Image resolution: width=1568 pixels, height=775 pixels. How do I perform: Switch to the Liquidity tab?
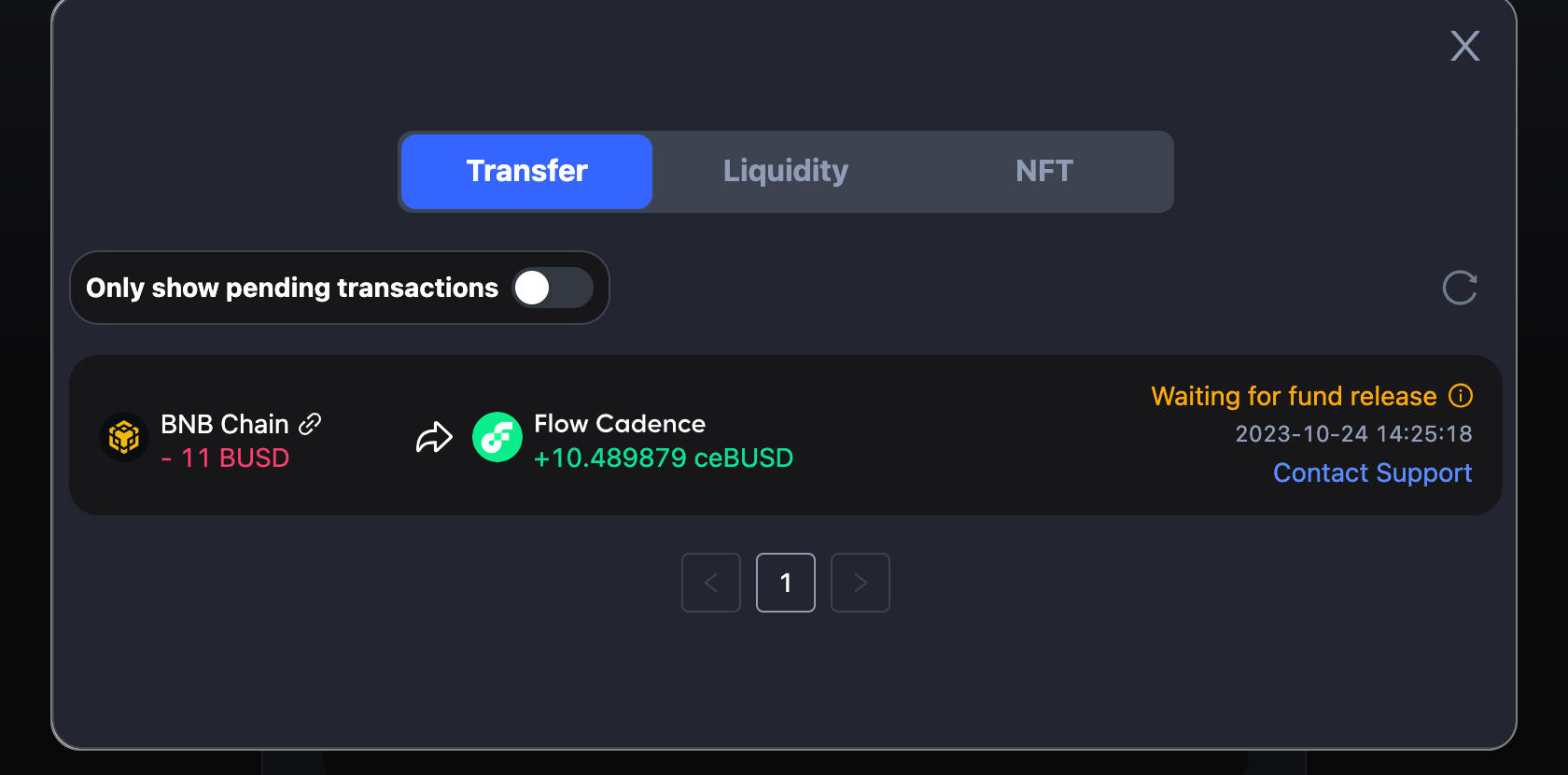pyautogui.click(x=785, y=171)
